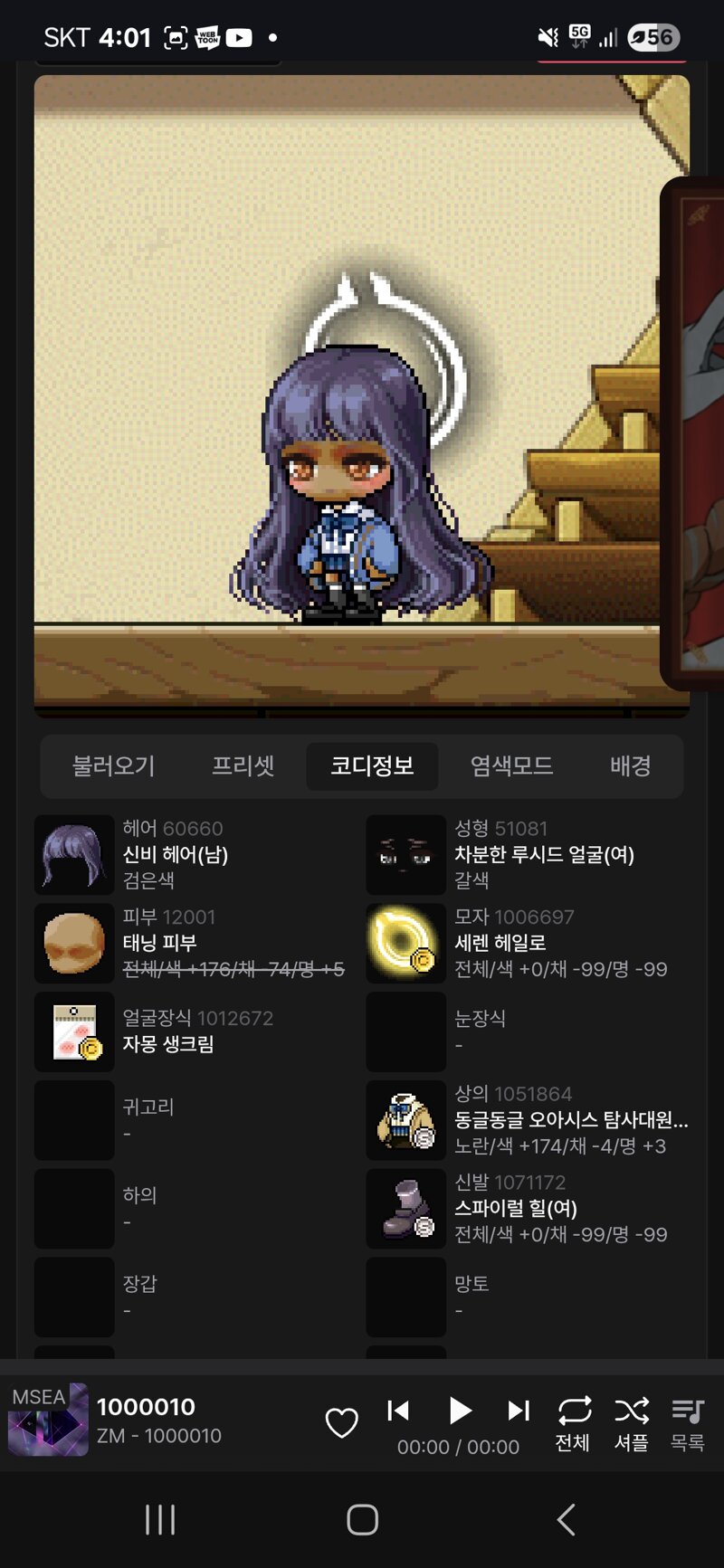Skip to the next track

519,1410
